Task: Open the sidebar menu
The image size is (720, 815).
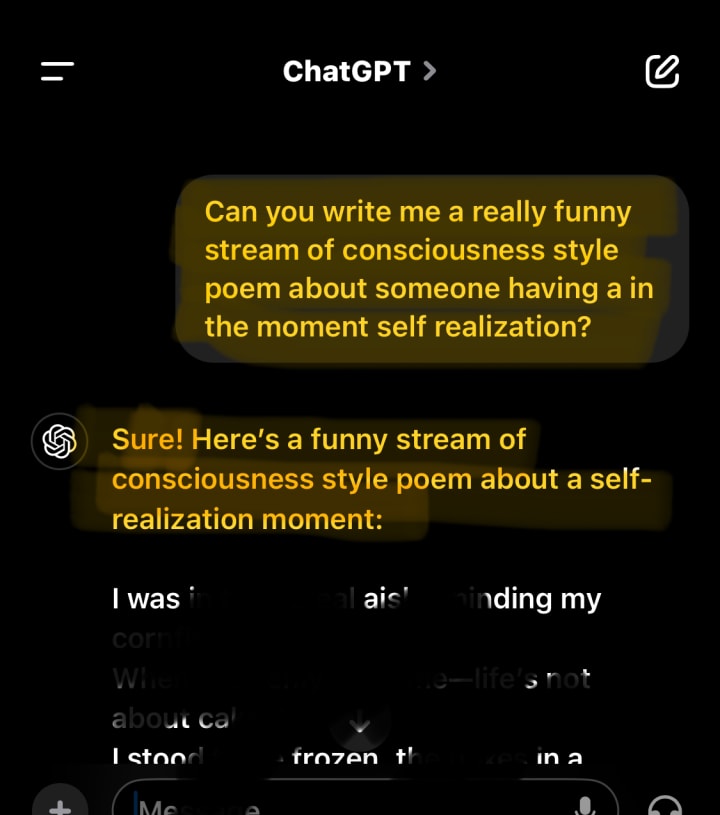Action: pos(58,72)
